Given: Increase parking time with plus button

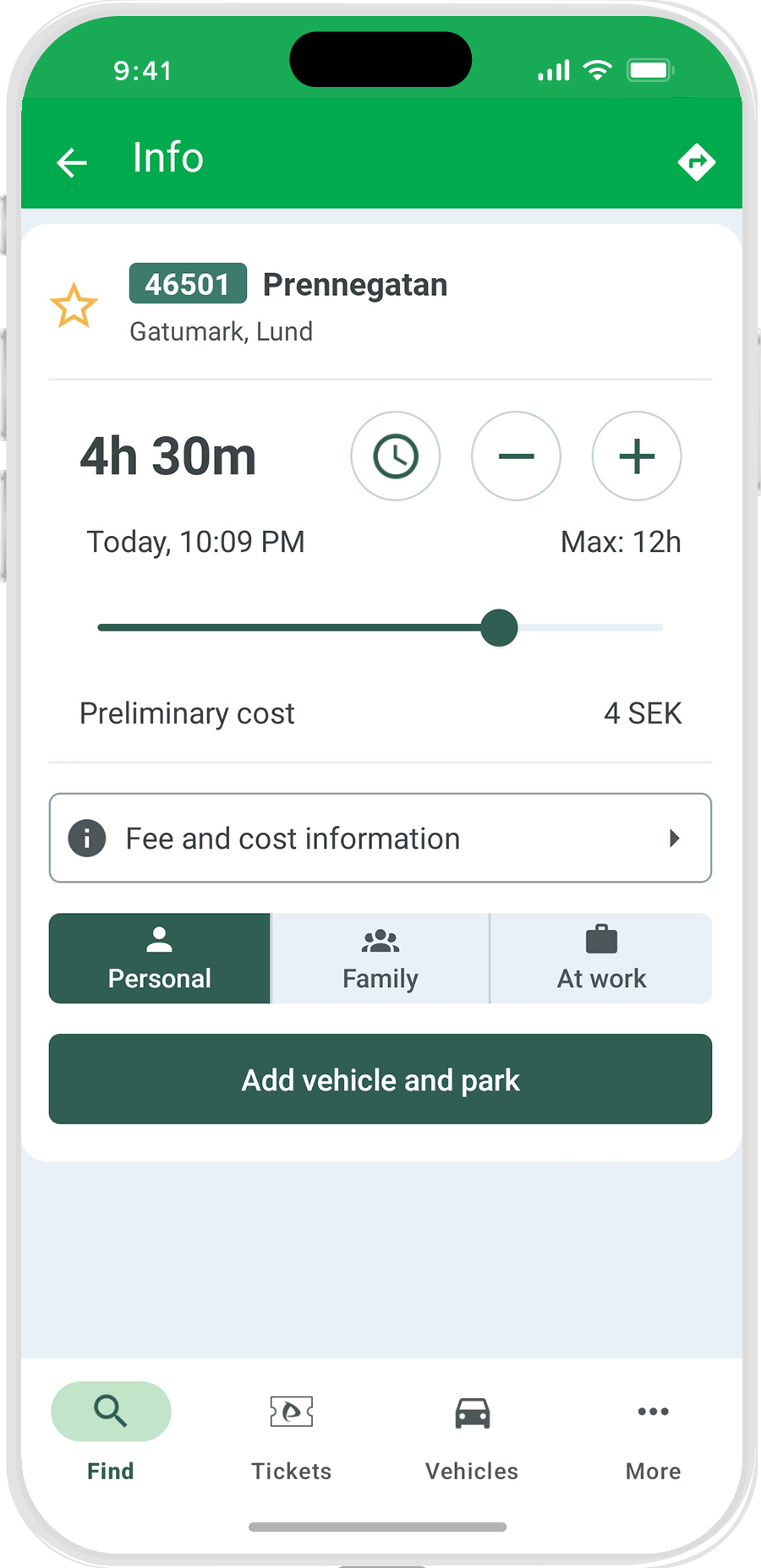Looking at the screenshot, I should coord(637,456).
